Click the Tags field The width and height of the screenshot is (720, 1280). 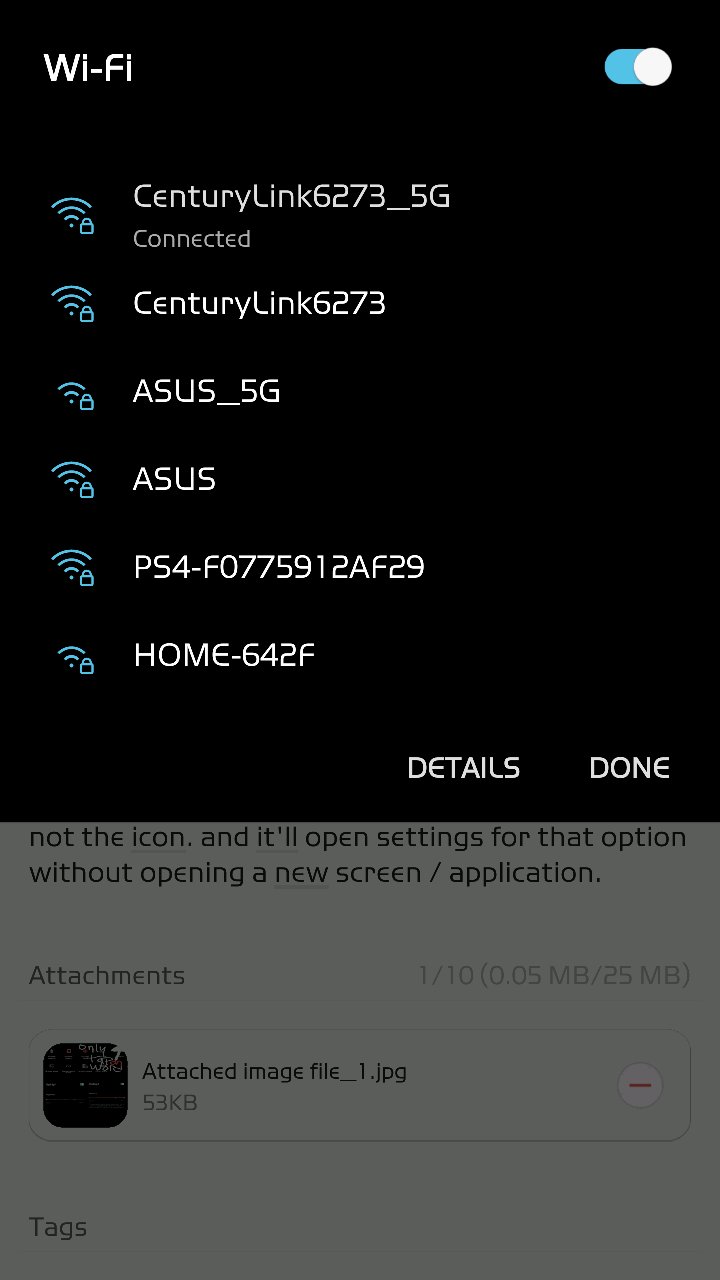click(57, 1227)
